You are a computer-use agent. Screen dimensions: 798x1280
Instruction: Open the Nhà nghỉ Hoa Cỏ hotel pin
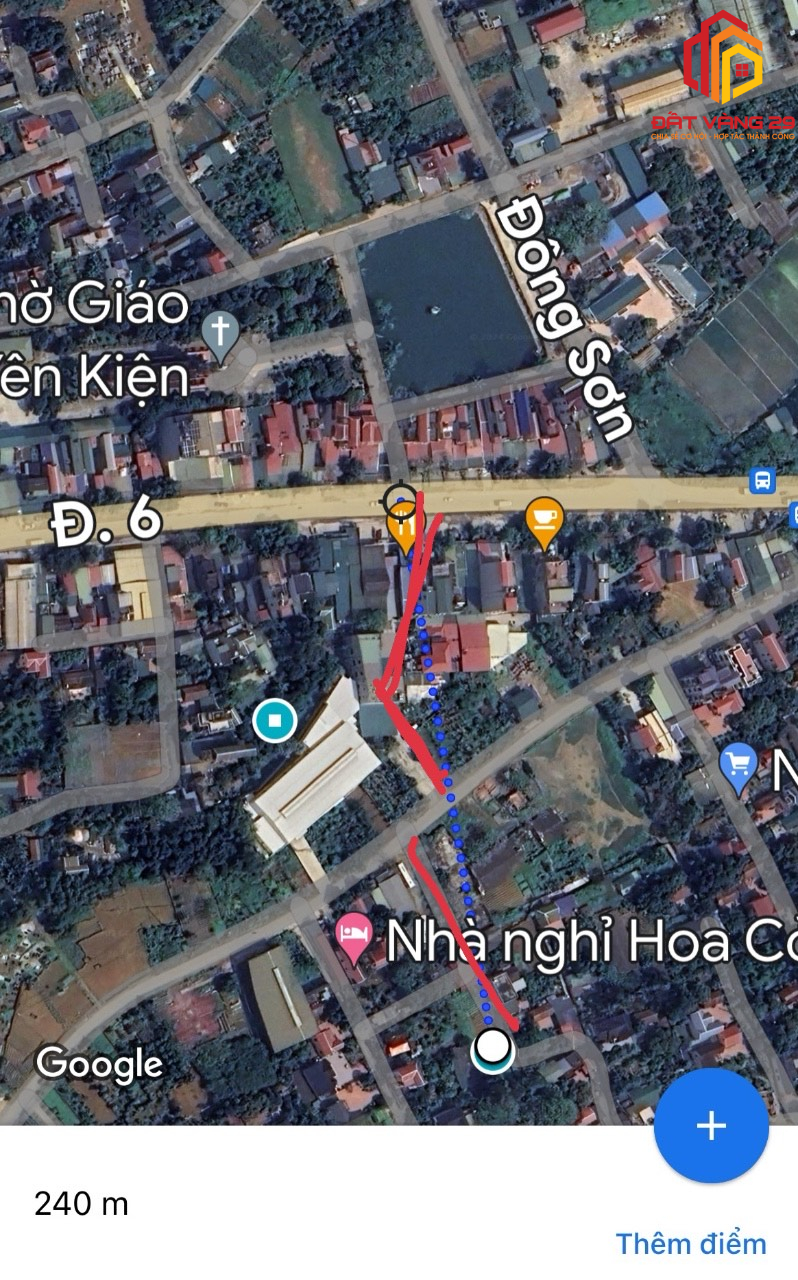pos(352,936)
